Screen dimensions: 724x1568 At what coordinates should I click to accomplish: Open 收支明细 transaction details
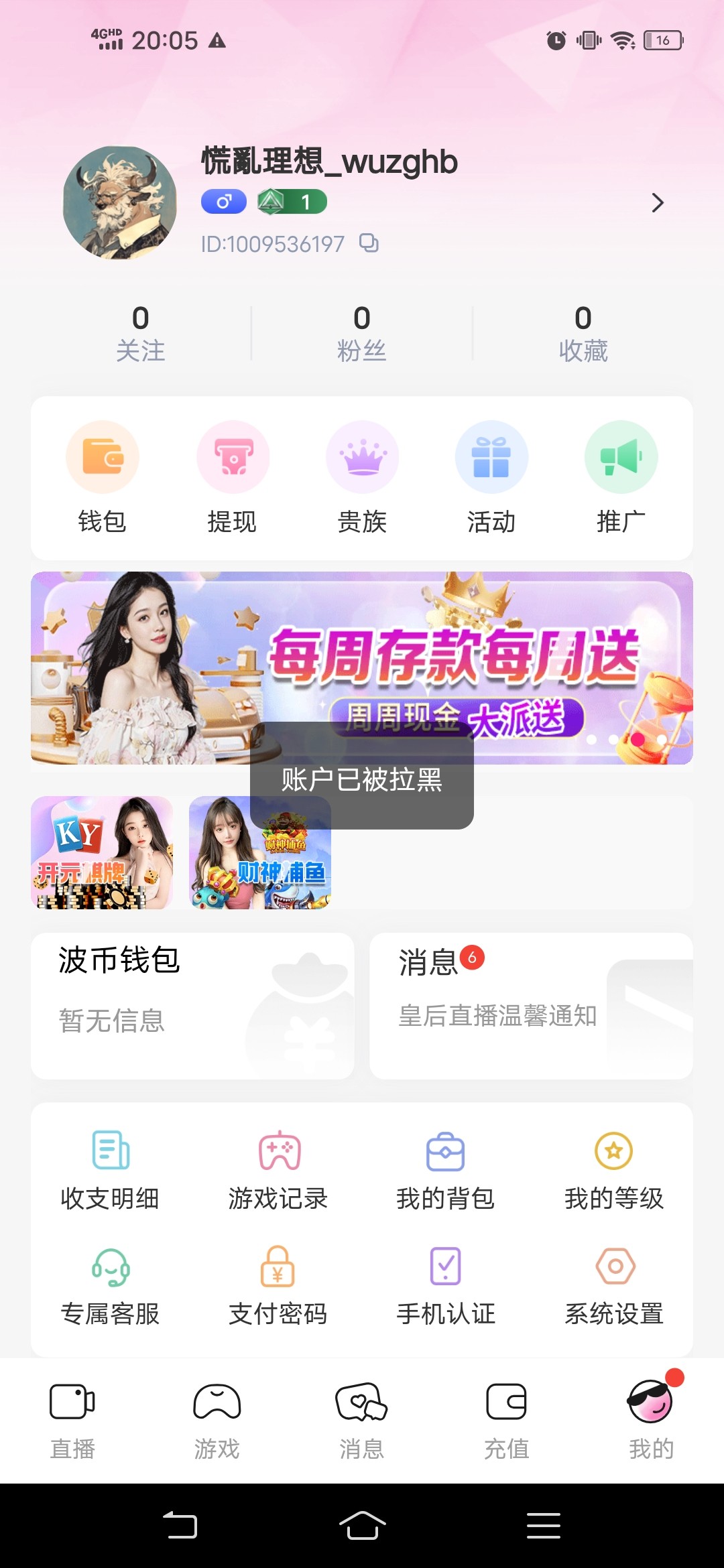coord(110,1169)
